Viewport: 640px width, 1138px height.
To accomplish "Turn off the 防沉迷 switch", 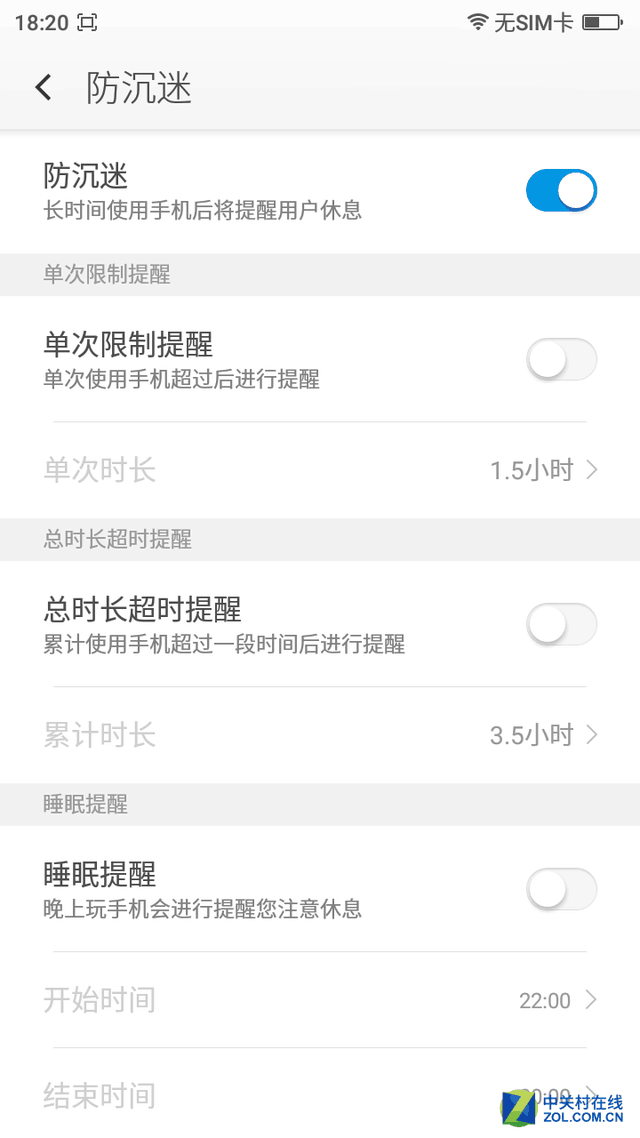I will 561,190.
